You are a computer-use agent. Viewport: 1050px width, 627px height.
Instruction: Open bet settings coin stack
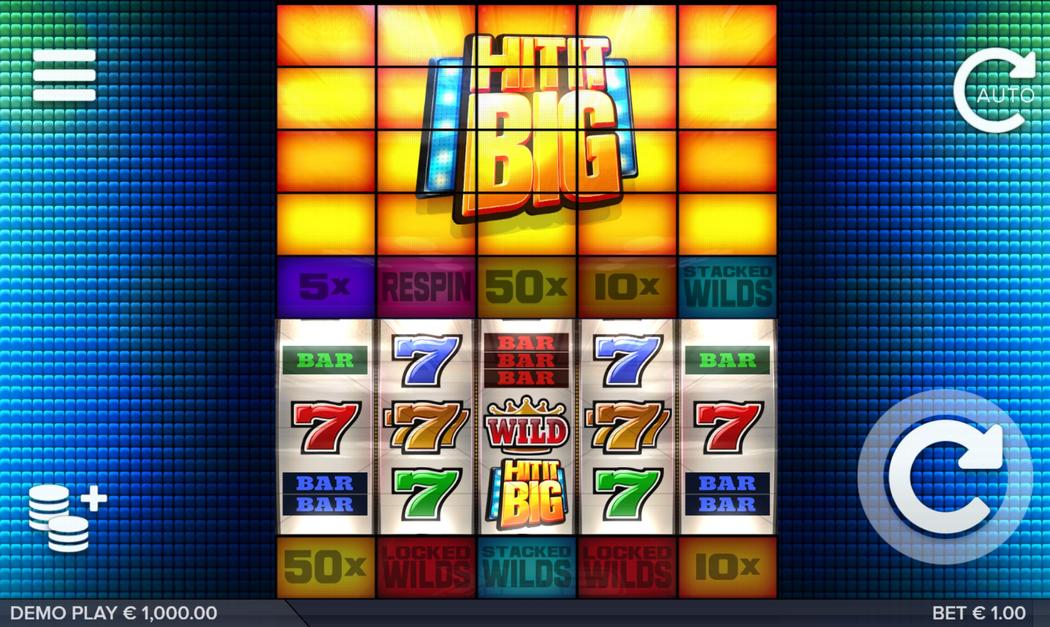(65, 516)
